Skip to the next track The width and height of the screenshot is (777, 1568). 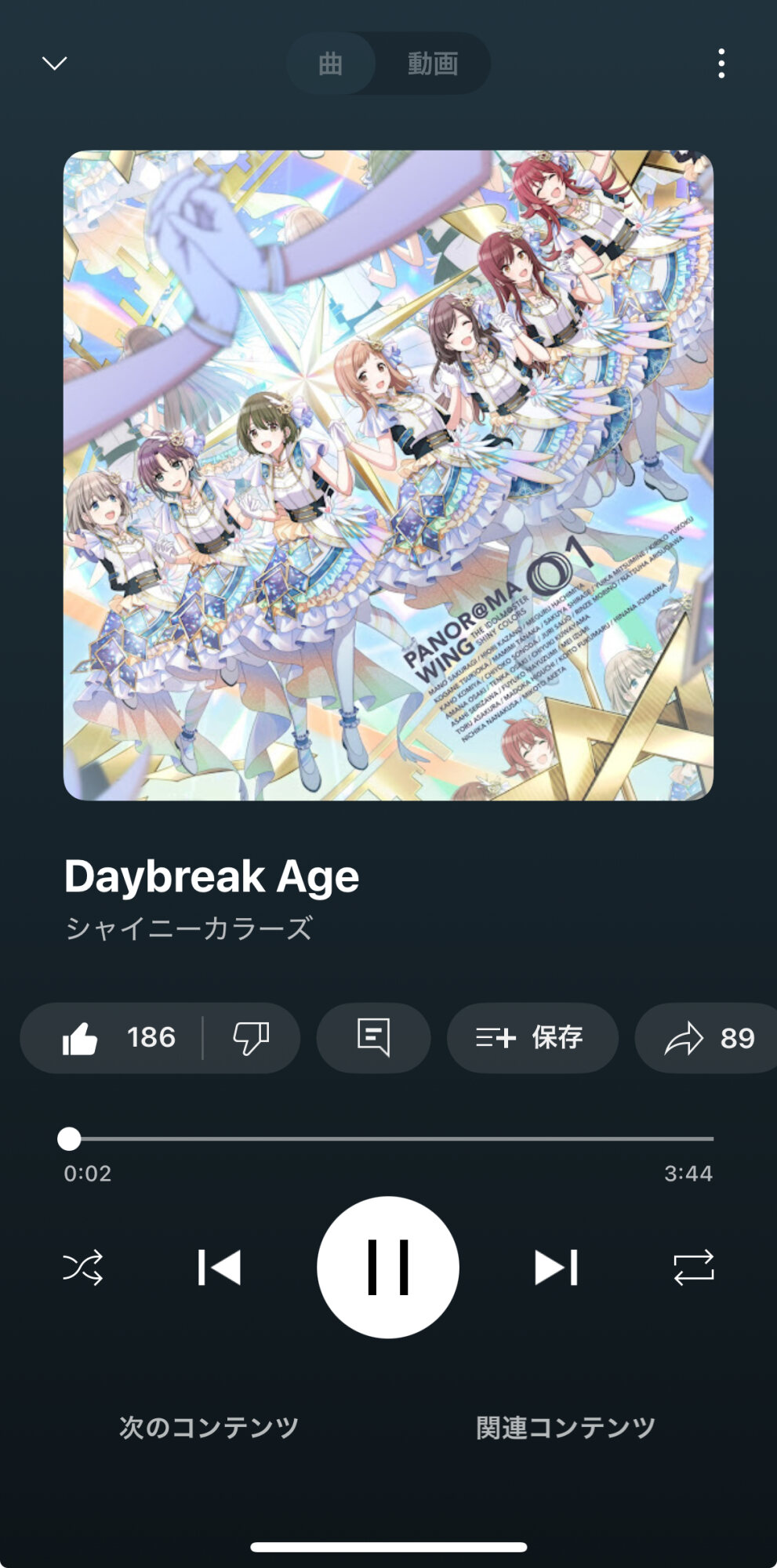(x=557, y=1267)
